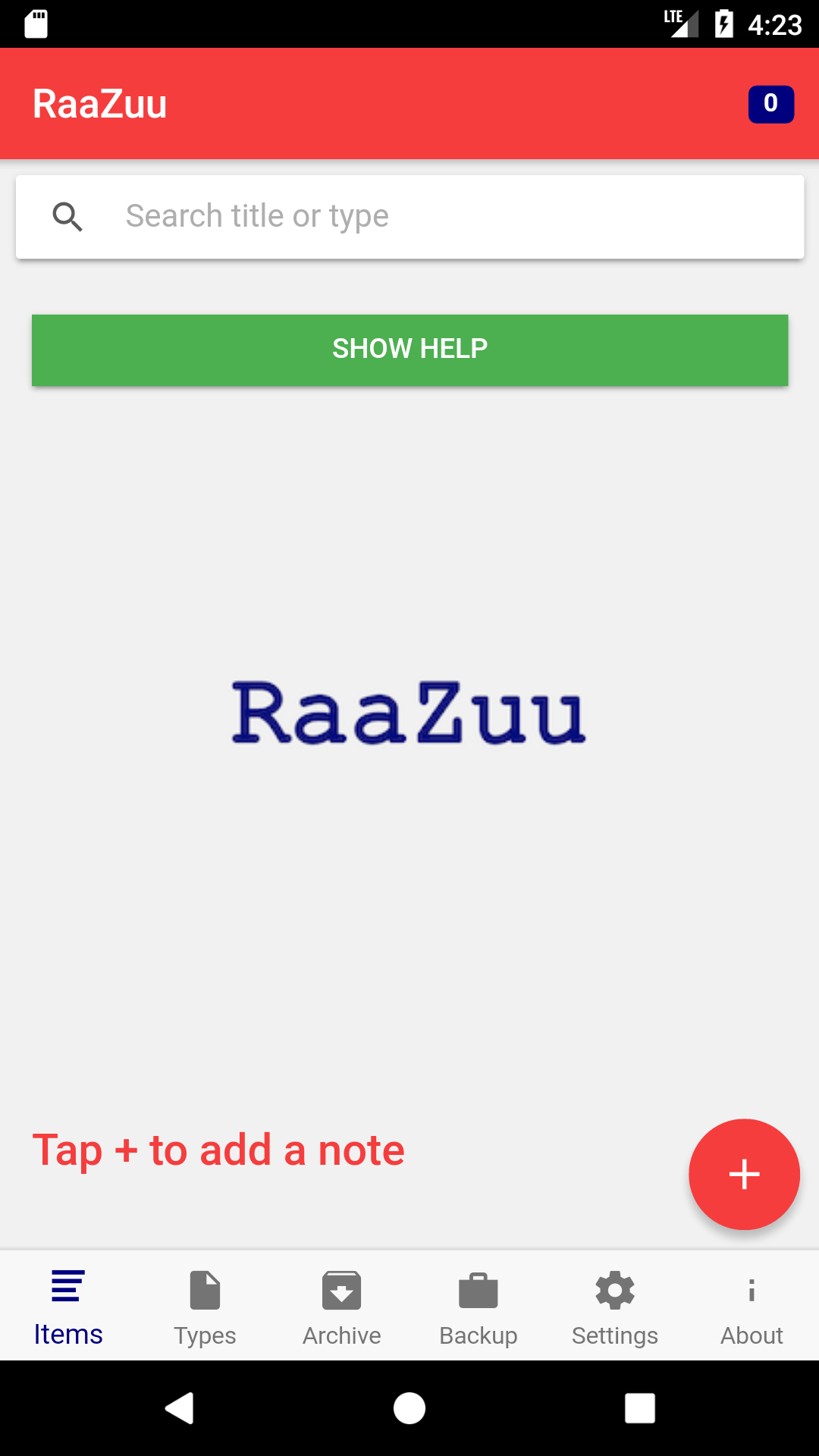The width and height of the screenshot is (819, 1456).
Task: Go to the home screen
Action: [x=409, y=1408]
